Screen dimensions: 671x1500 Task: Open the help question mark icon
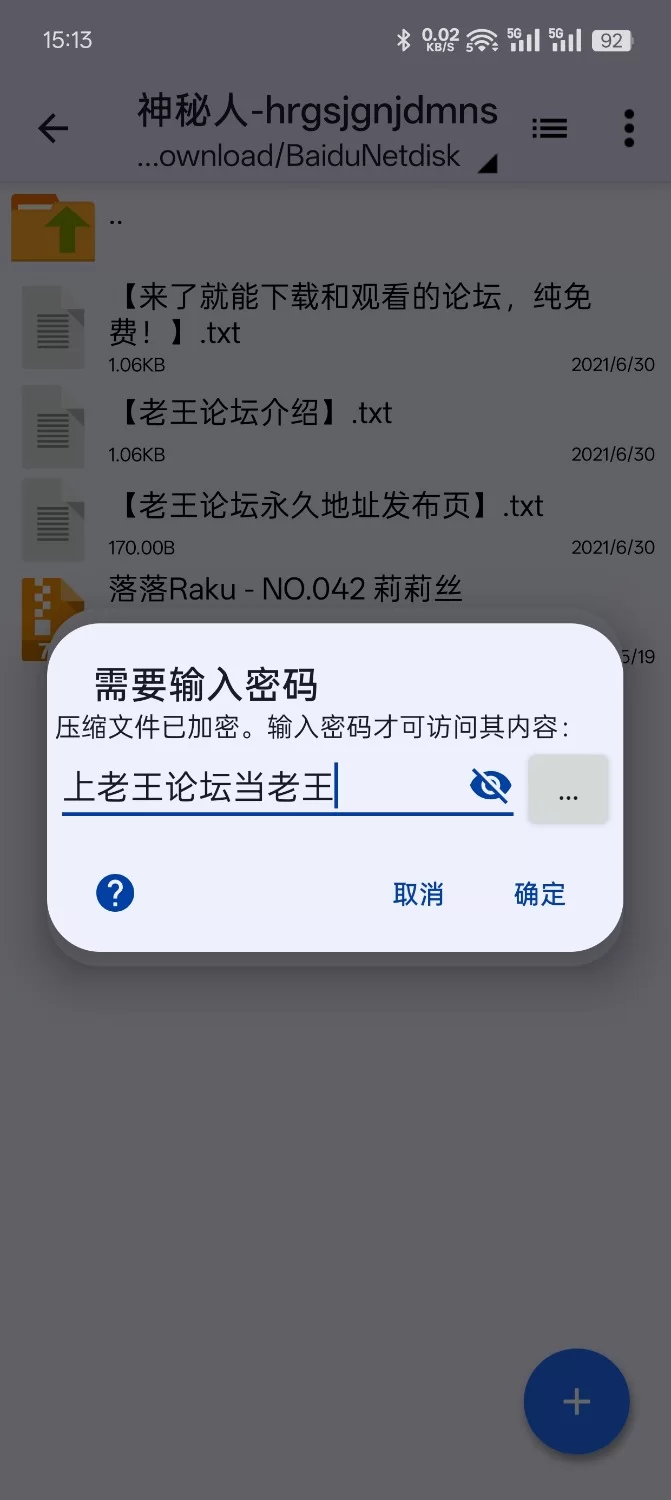coord(115,892)
